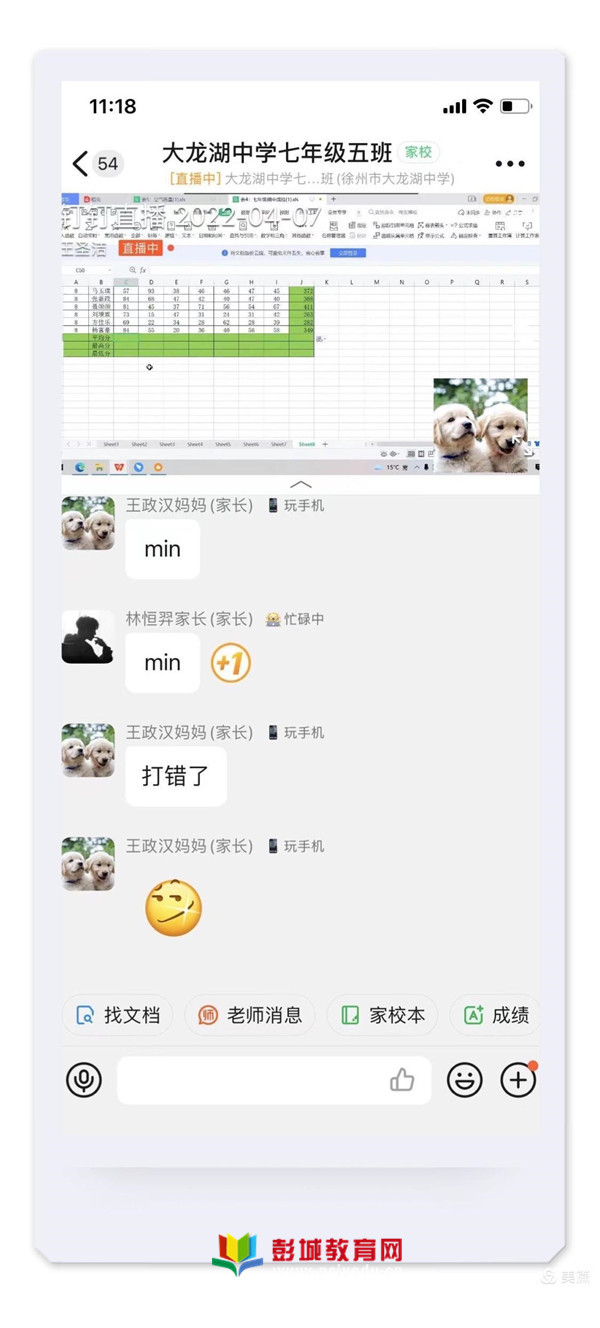The height and width of the screenshot is (1328, 600).
Task: Focus the message input field
Action: point(250,1080)
